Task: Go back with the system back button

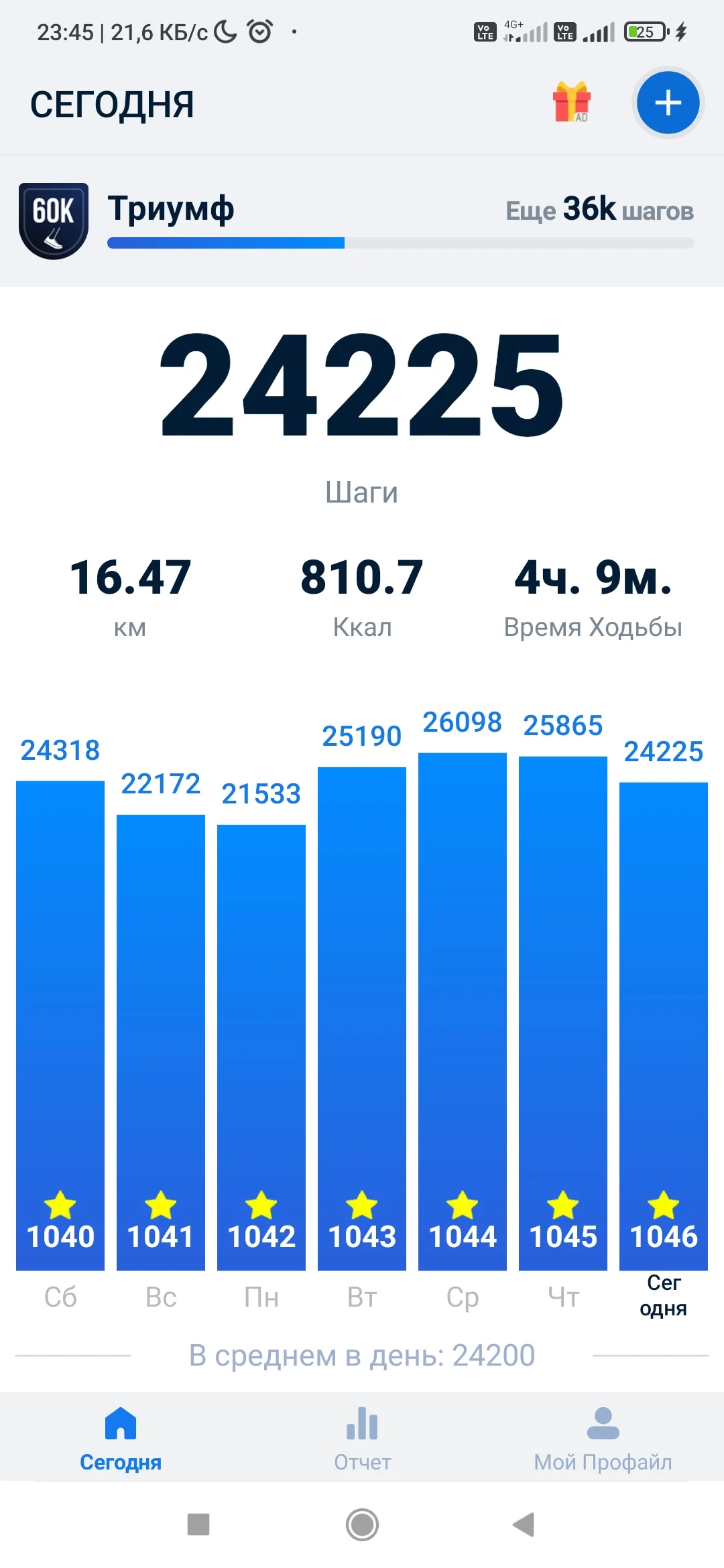Action: click(x=524, y=1524)
